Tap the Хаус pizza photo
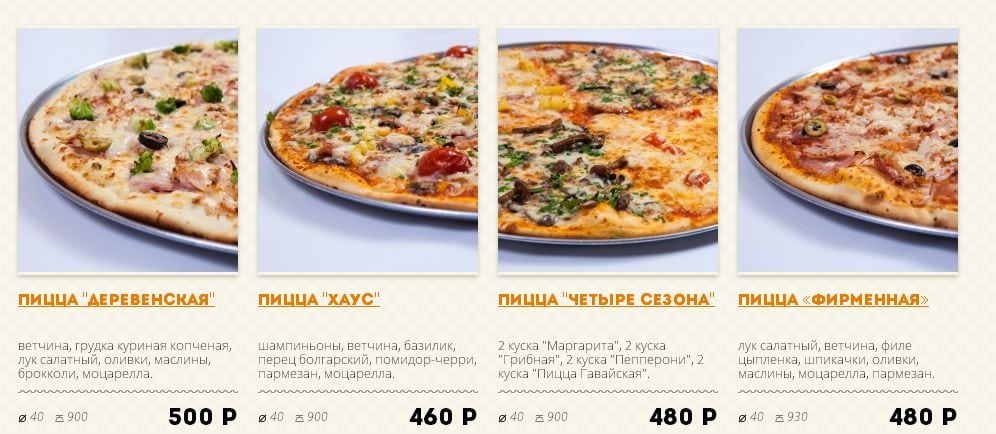The image size is (996, 434). (x=368, y=150)
